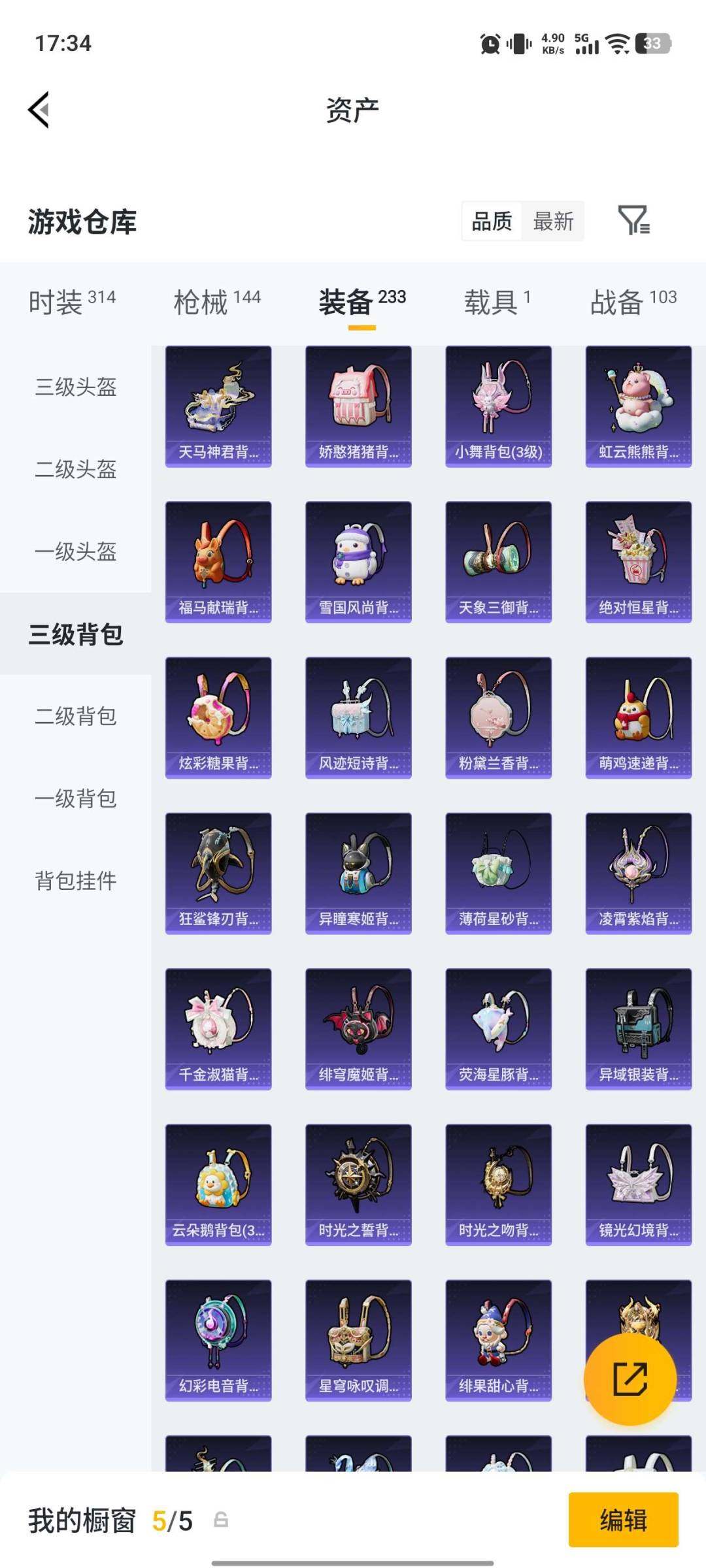View the 天马神君背包 item
This screenshot has width=706, height=1568.
(x=218, y=406)
